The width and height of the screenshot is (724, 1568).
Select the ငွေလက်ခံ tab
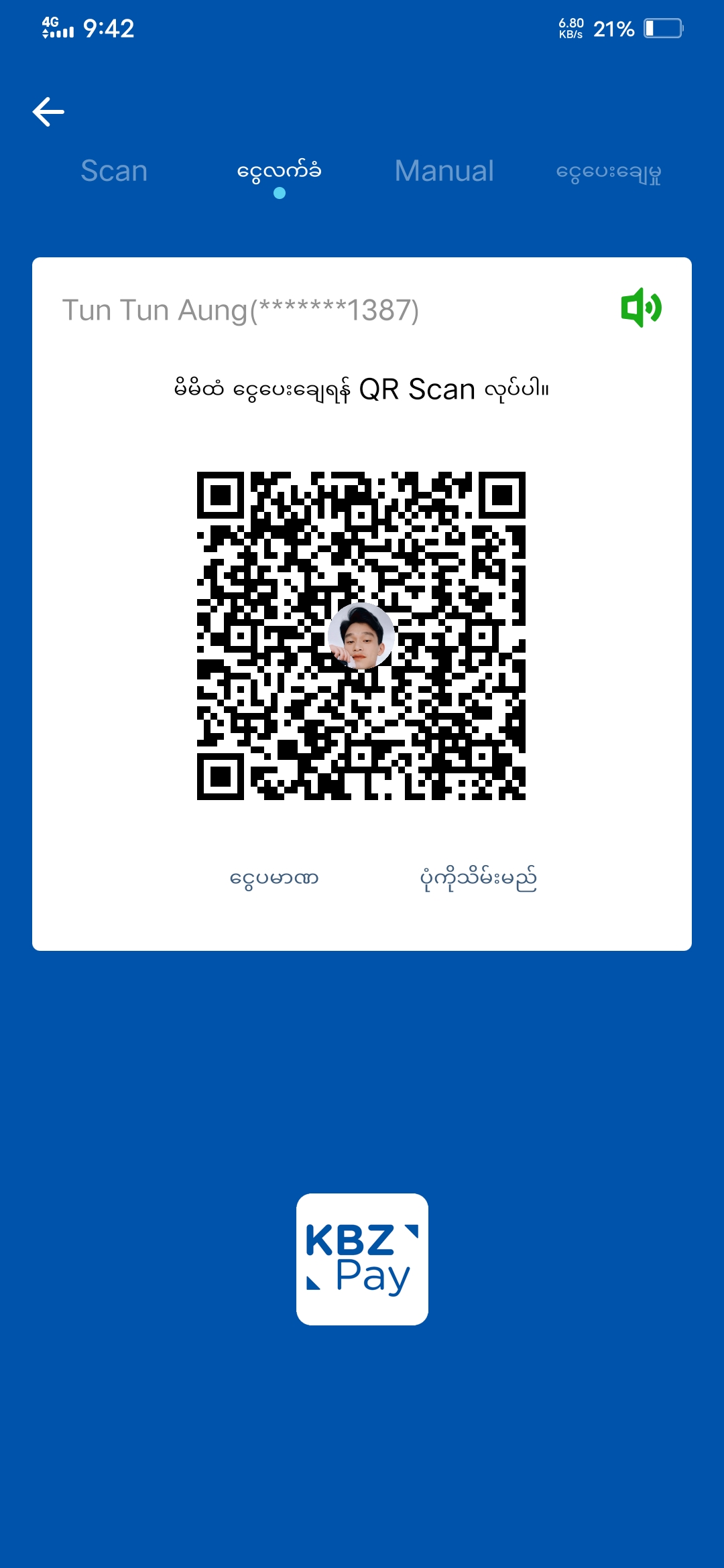click(279, 172)
